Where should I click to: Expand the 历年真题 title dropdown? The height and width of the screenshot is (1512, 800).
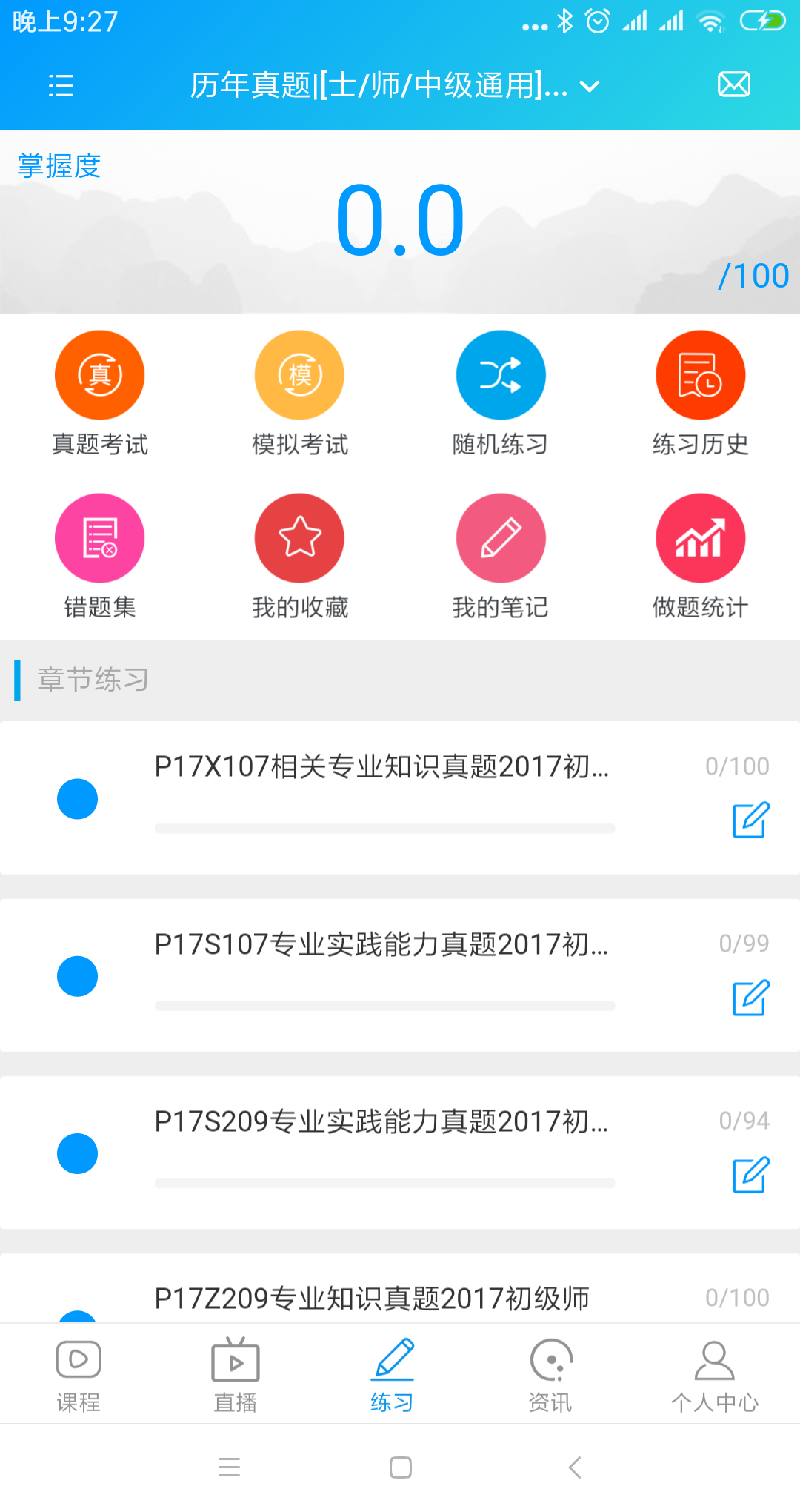589,87
